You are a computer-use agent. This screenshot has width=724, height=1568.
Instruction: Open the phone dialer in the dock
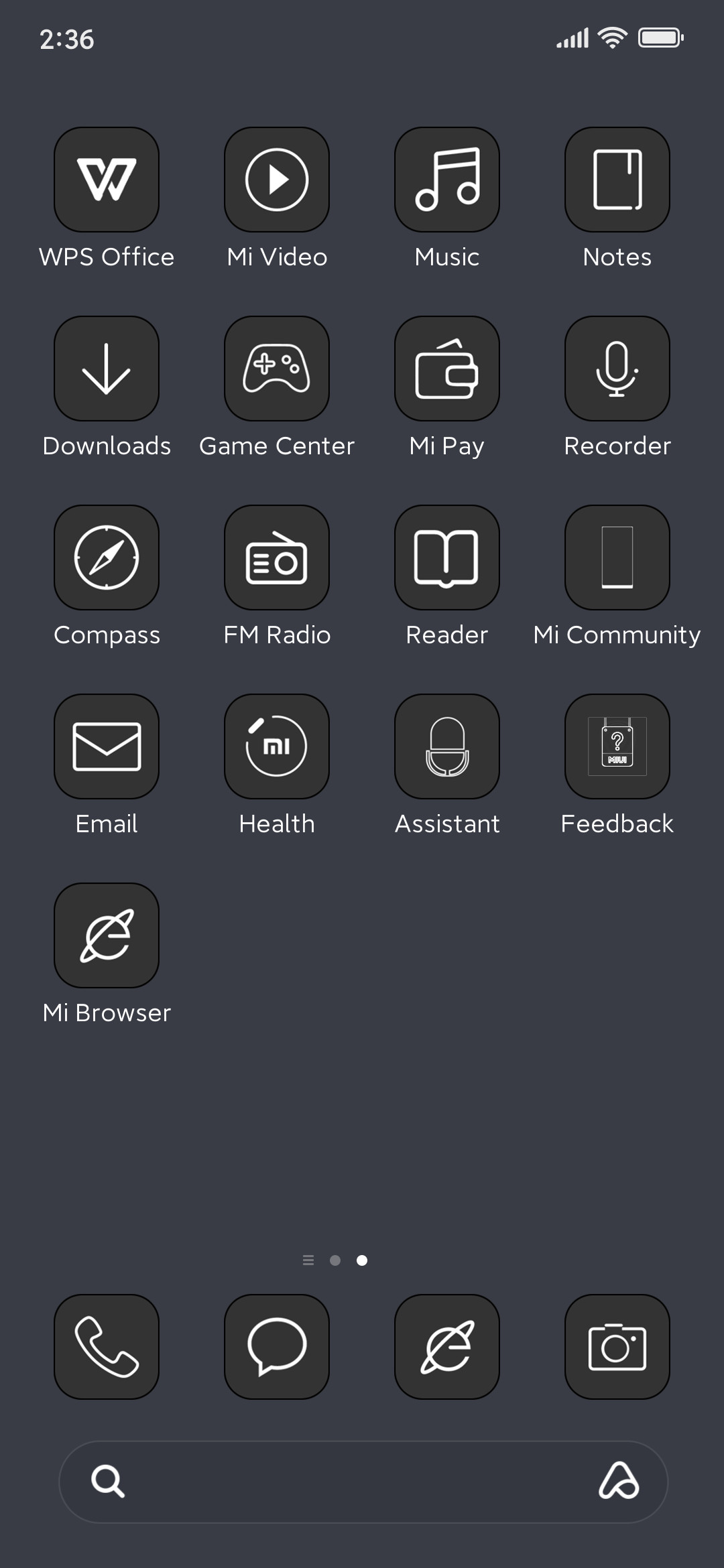pyautogui.click(x=107, y=1347)
